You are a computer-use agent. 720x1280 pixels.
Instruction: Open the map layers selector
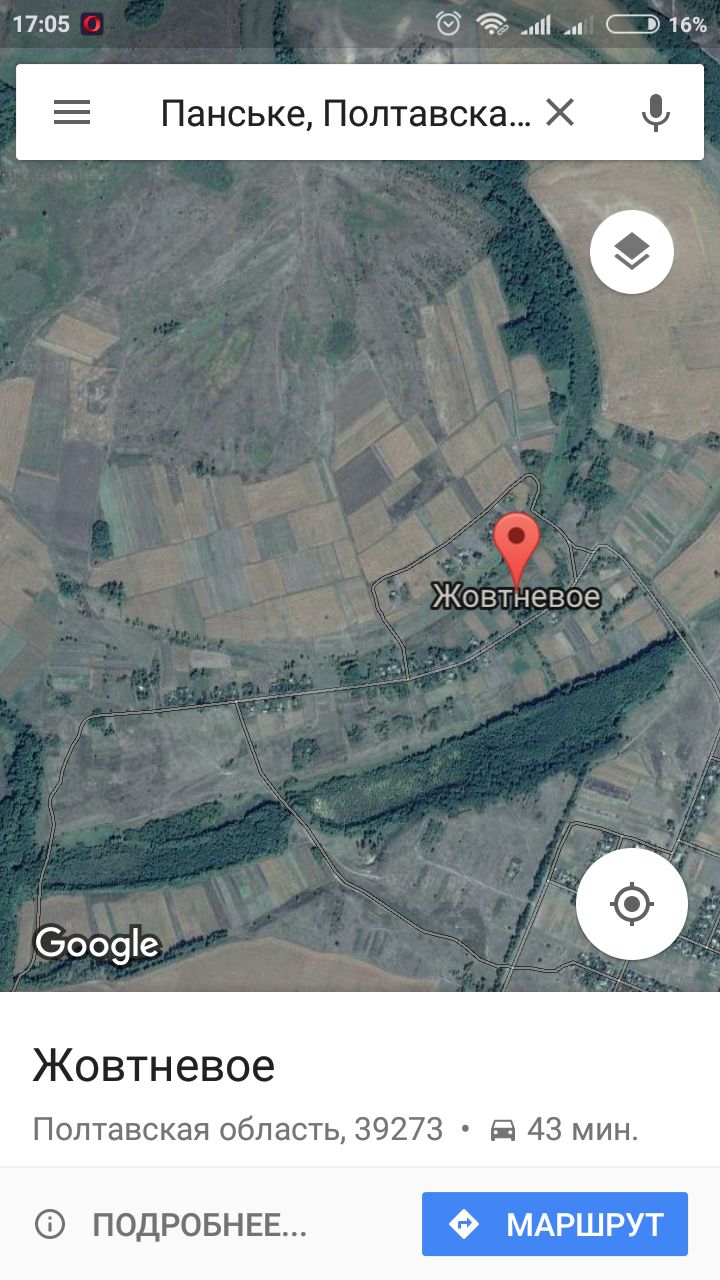pos(632,252)
